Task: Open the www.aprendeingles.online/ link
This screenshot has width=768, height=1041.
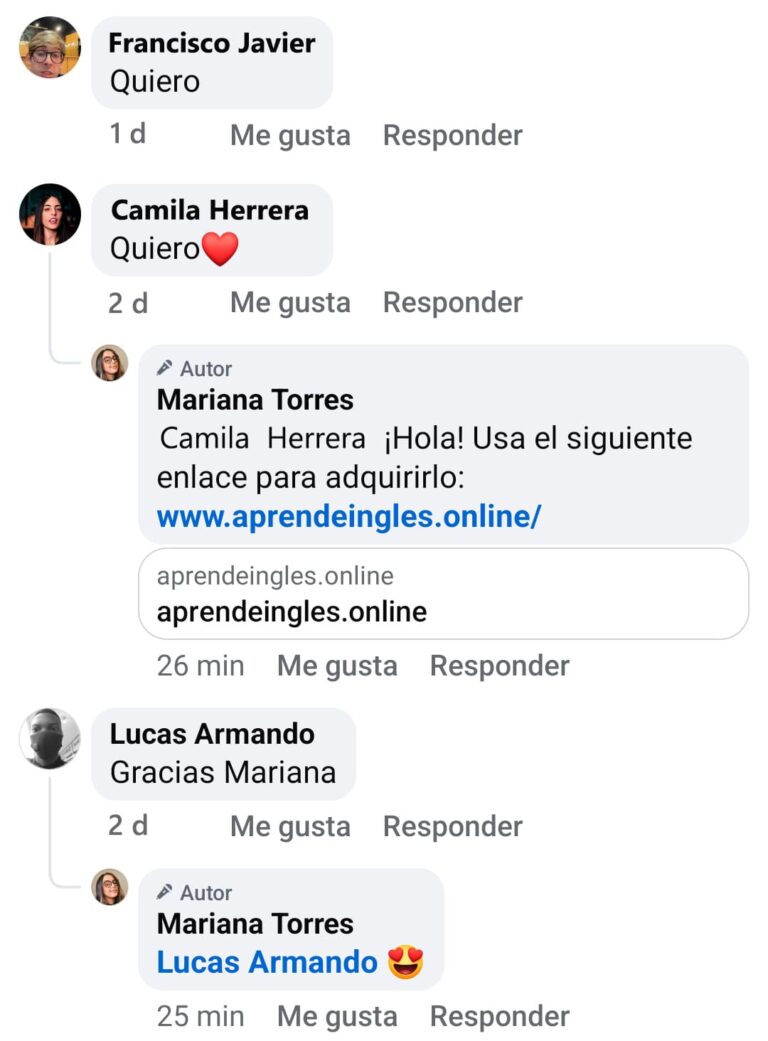Action: click(348, 517)
